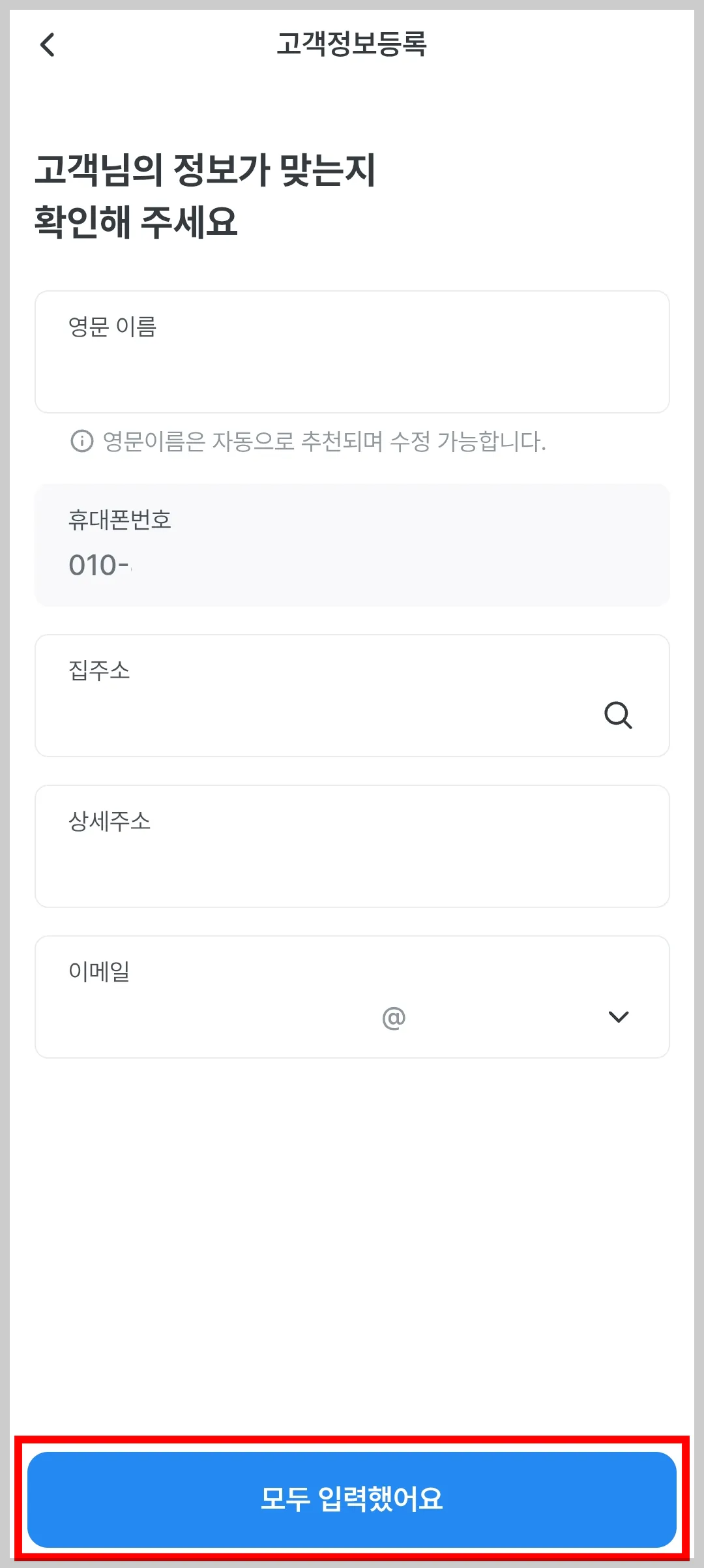Screen dimensions: 704x1568
Task: Click the magnifier to search home address
Action: [618, 716]
